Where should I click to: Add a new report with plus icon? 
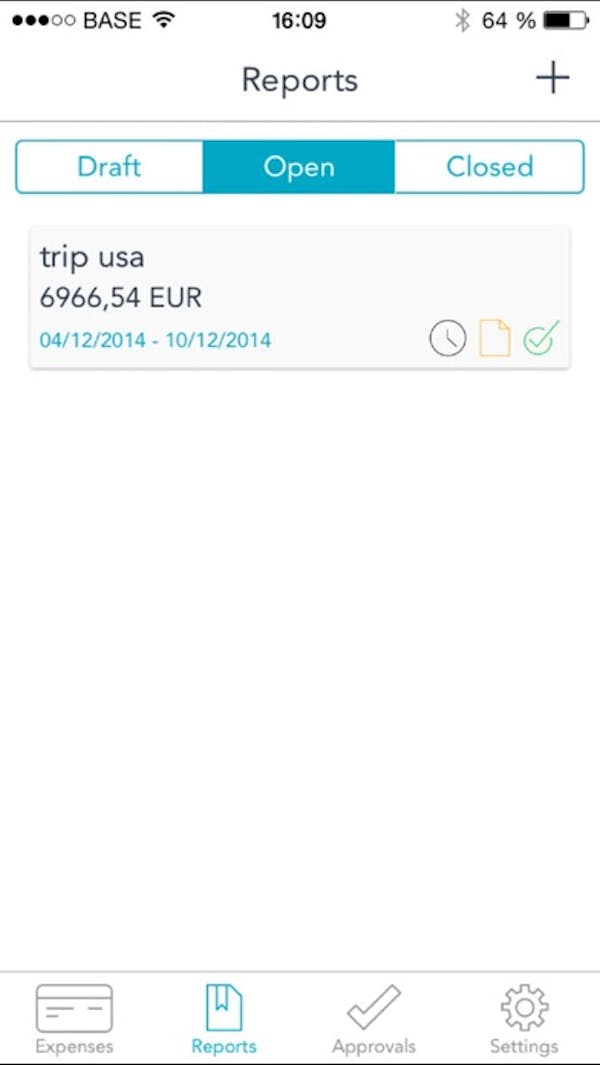[x=552, y=78]
